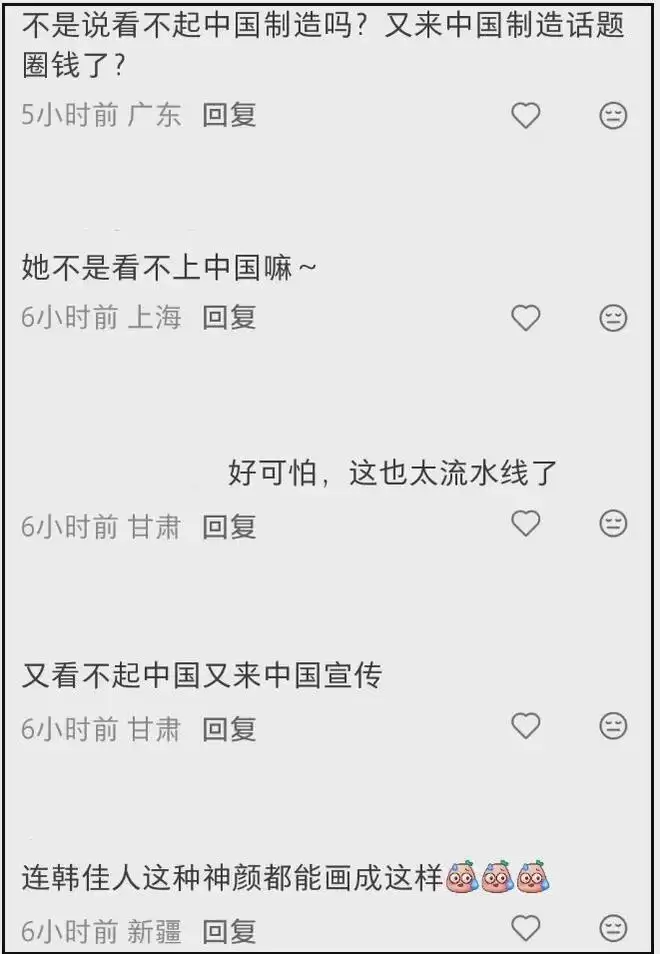660x954 pixels.
Task: Like the comment from 上海
Action: [526, 318]
